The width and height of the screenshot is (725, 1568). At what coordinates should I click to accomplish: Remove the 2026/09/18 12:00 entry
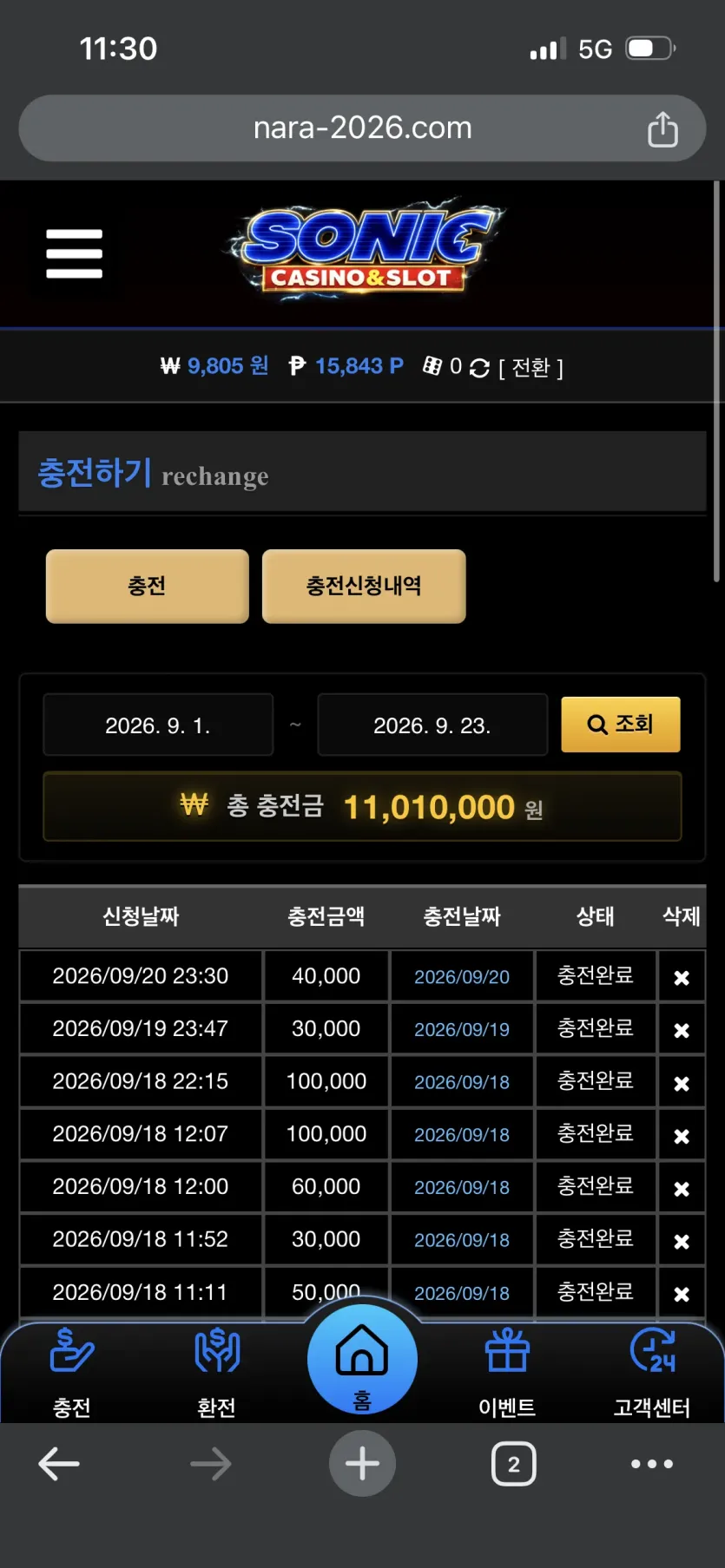[x=682, y=1188]
